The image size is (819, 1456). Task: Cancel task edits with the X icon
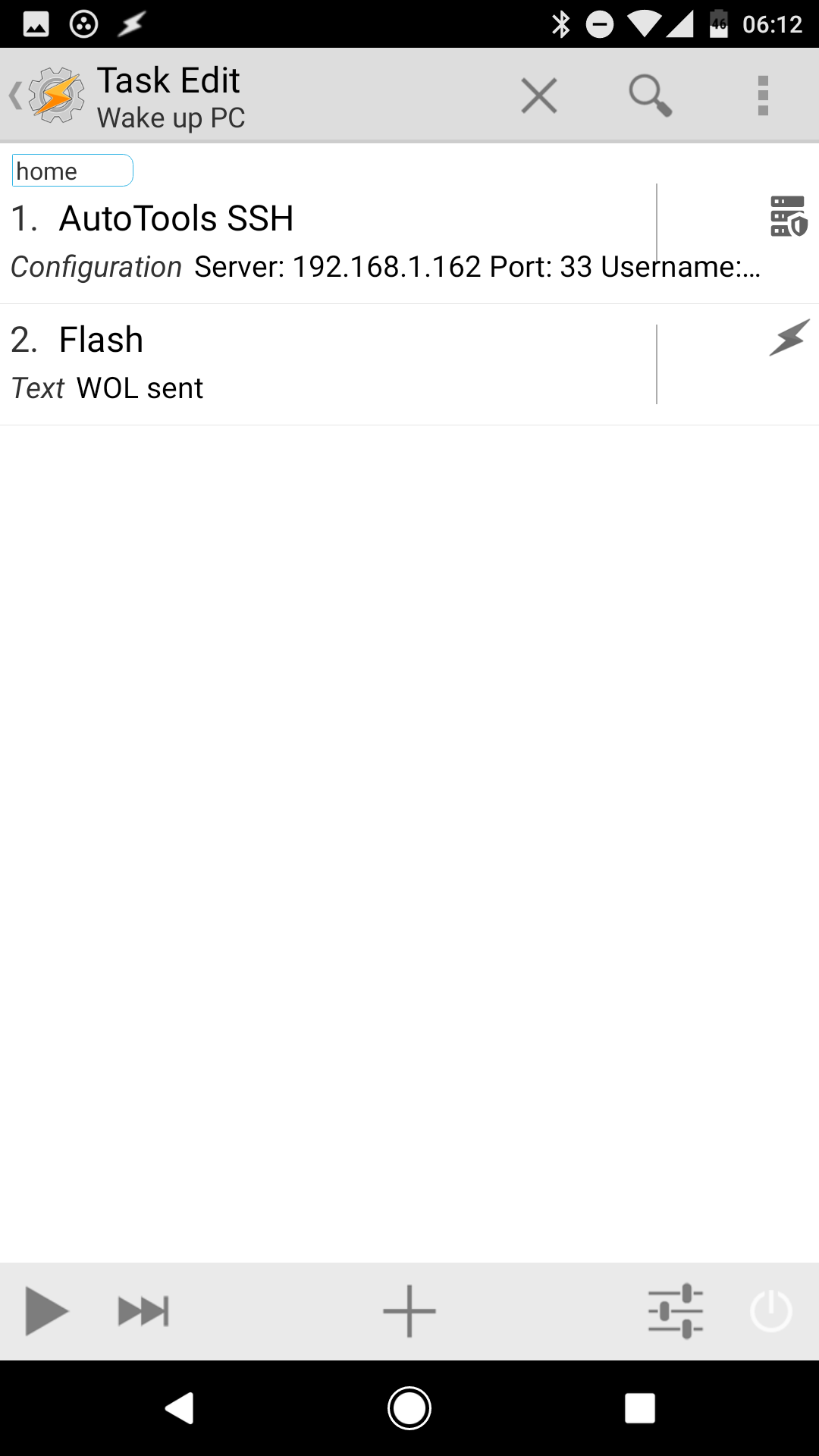point(538,96)
